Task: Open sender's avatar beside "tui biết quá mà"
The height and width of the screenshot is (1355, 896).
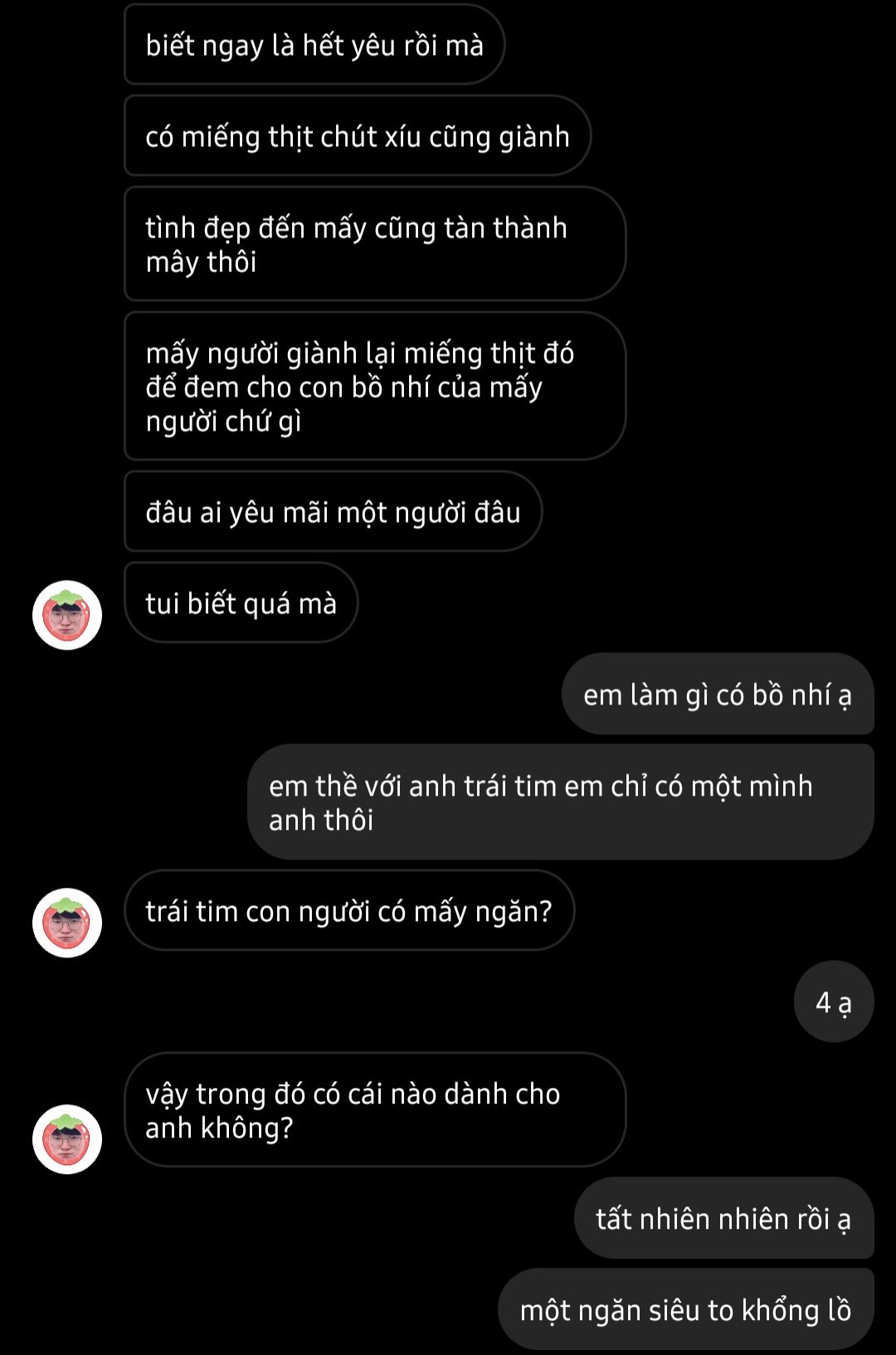Action: pyautogui.click(x=67, y=615)
